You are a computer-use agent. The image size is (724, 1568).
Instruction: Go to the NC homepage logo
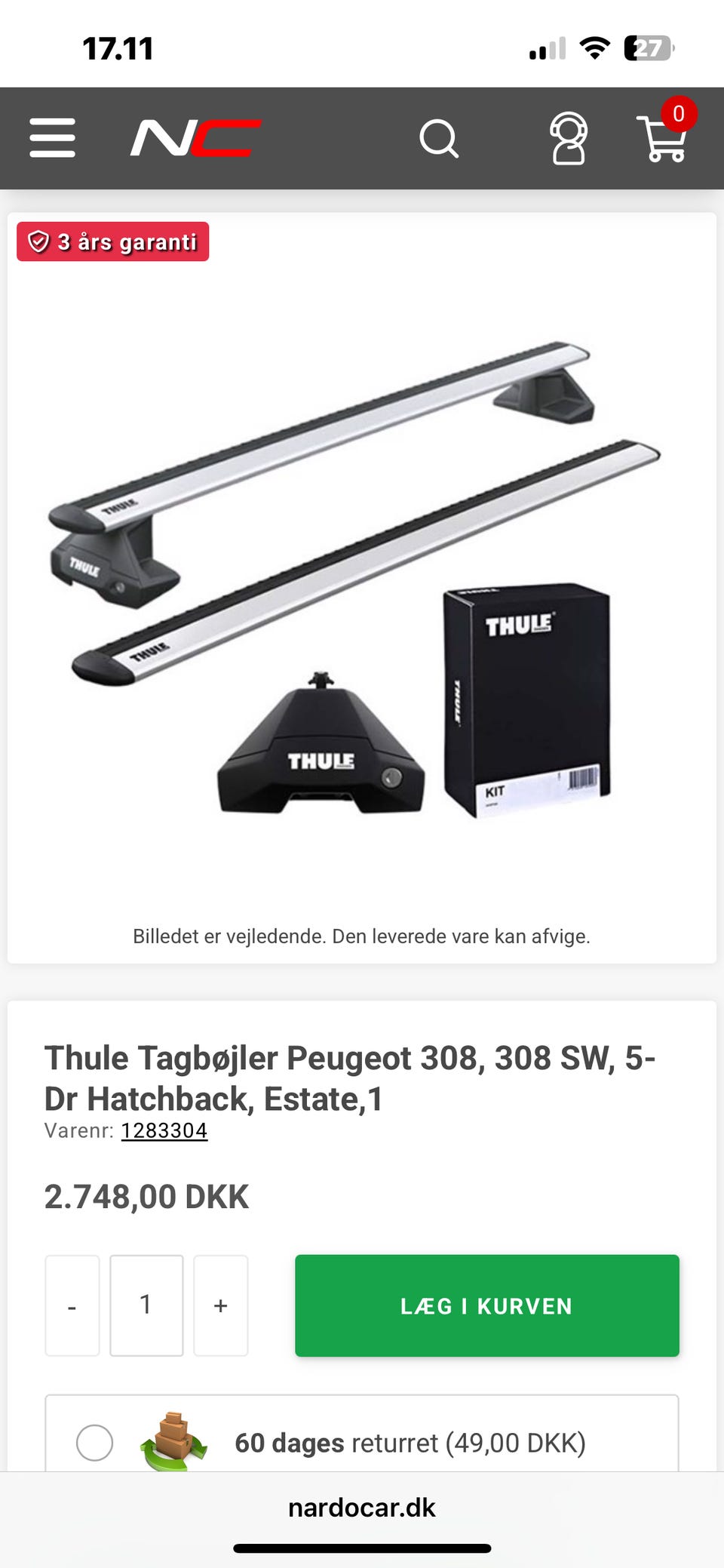pos(196,138)
